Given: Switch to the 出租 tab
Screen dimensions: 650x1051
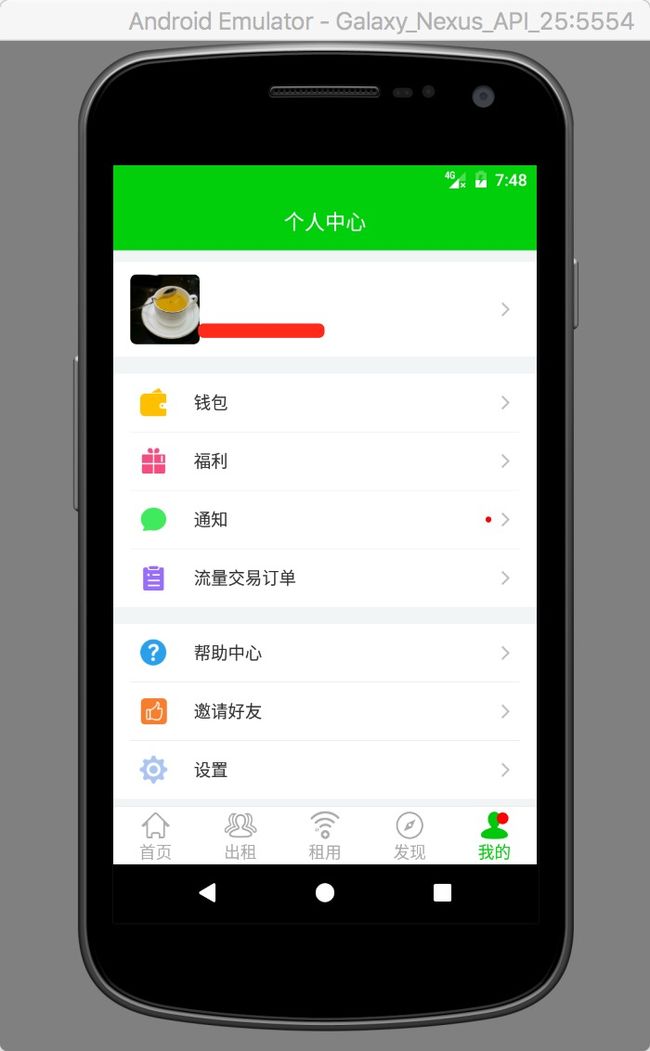Looking at the screenshot, I should pyautogui.click(x=240, y=836).
